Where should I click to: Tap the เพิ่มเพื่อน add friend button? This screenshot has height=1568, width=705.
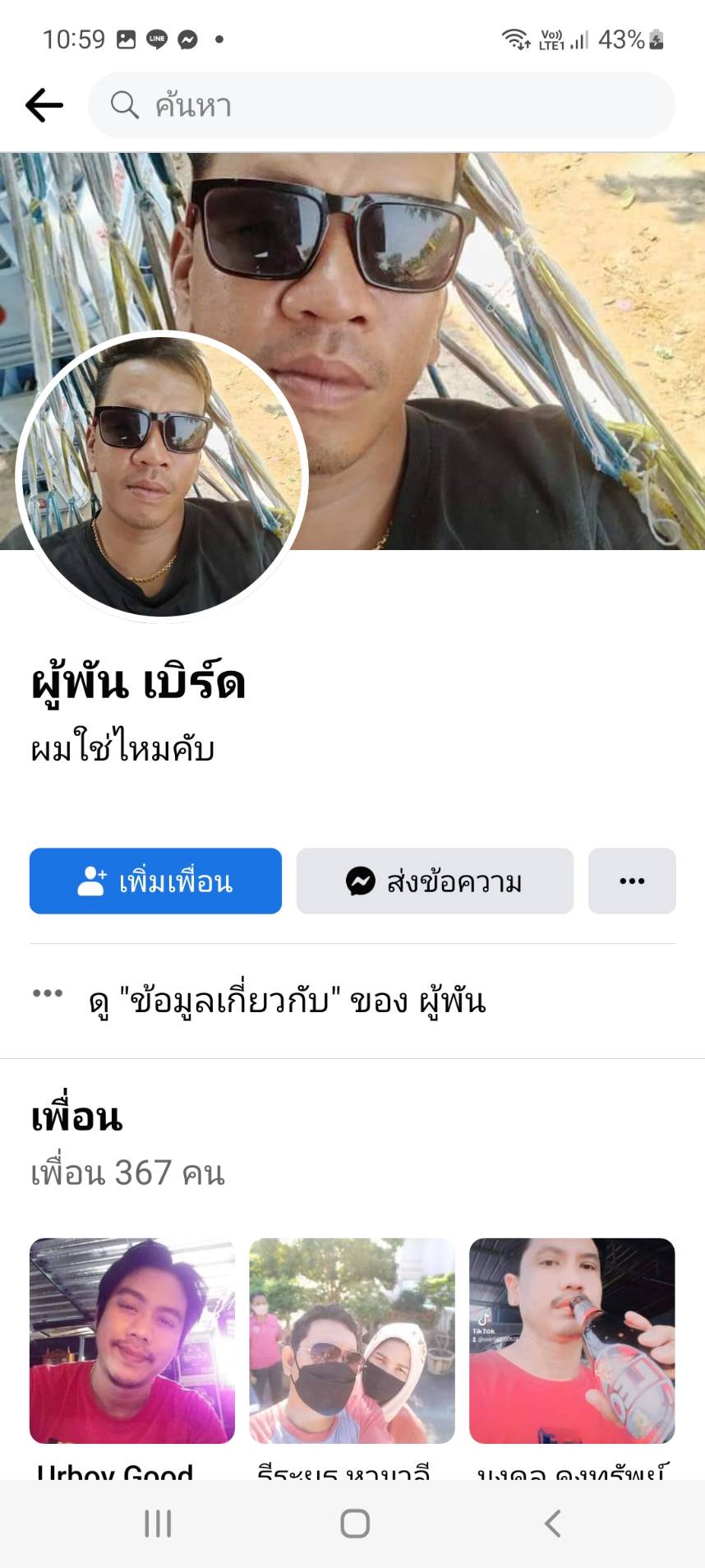[x=155, y=881]
